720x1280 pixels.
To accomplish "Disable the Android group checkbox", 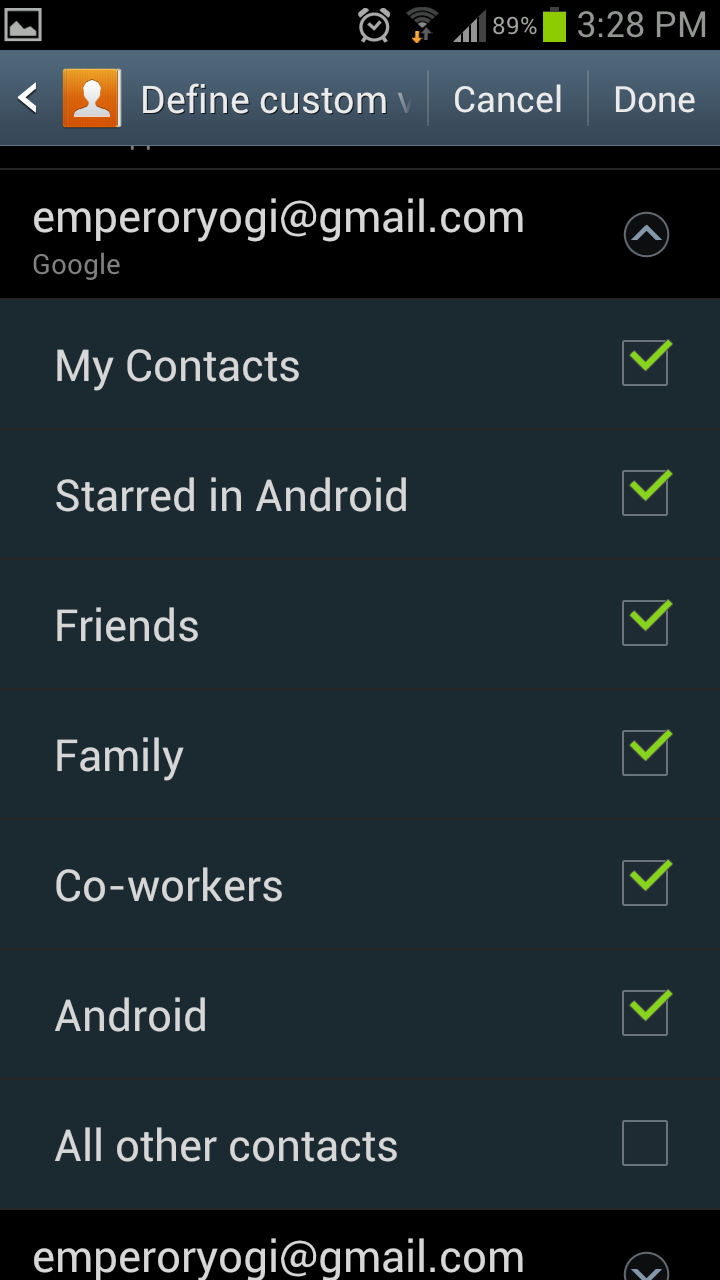I will (645, 1013).
